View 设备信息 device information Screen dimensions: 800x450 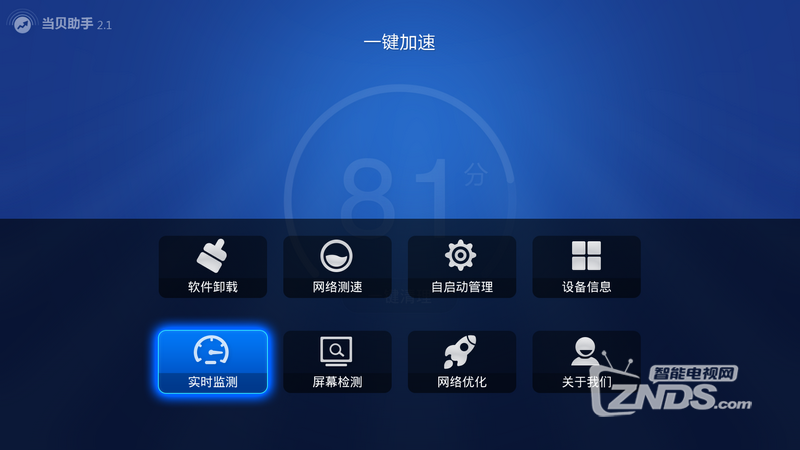[586, 267]
